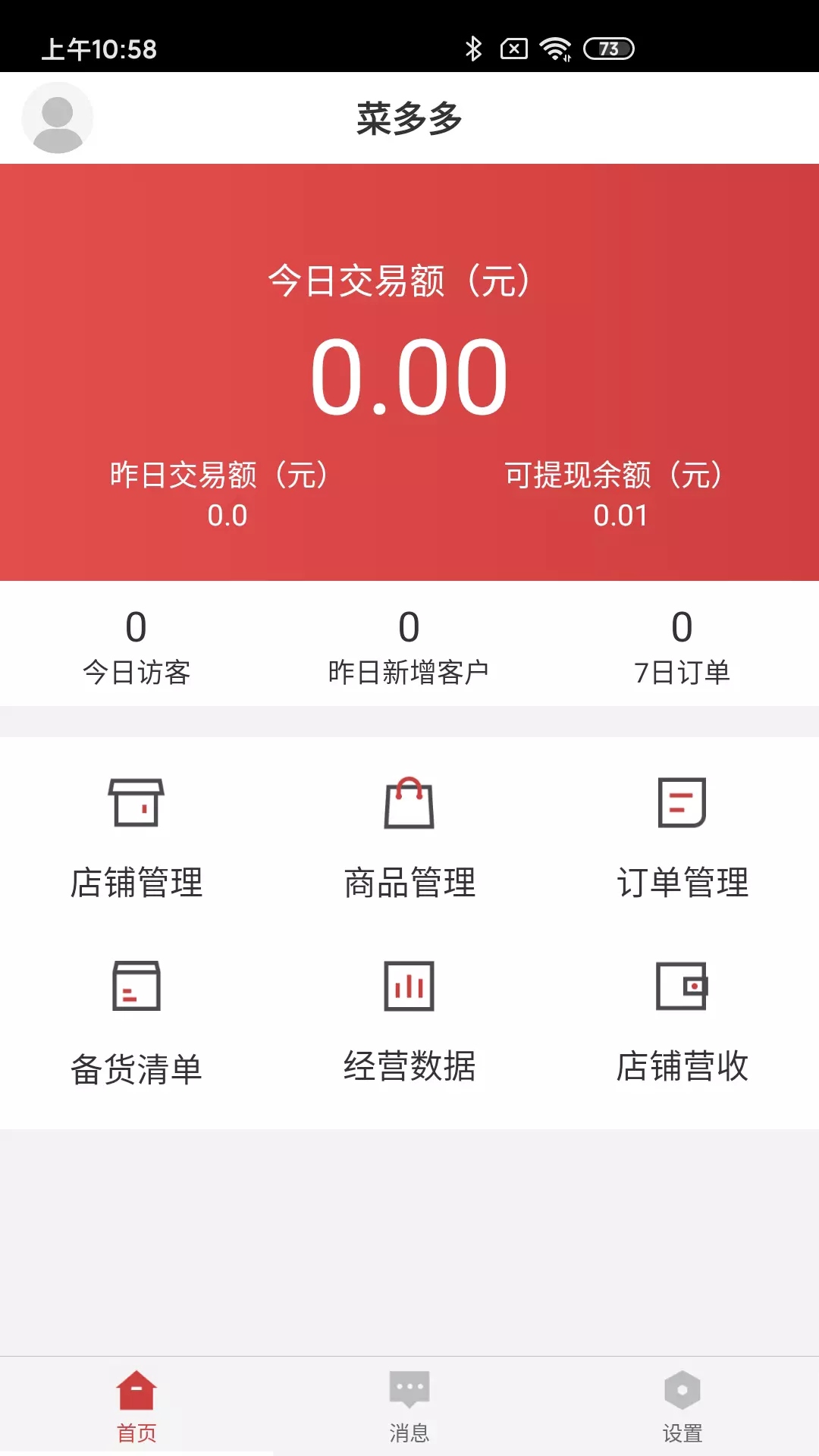Image resolution: width=819 pixels, height=1456 pixels.
Task: Open 订单管理 order management
Action: pos(682,839)
